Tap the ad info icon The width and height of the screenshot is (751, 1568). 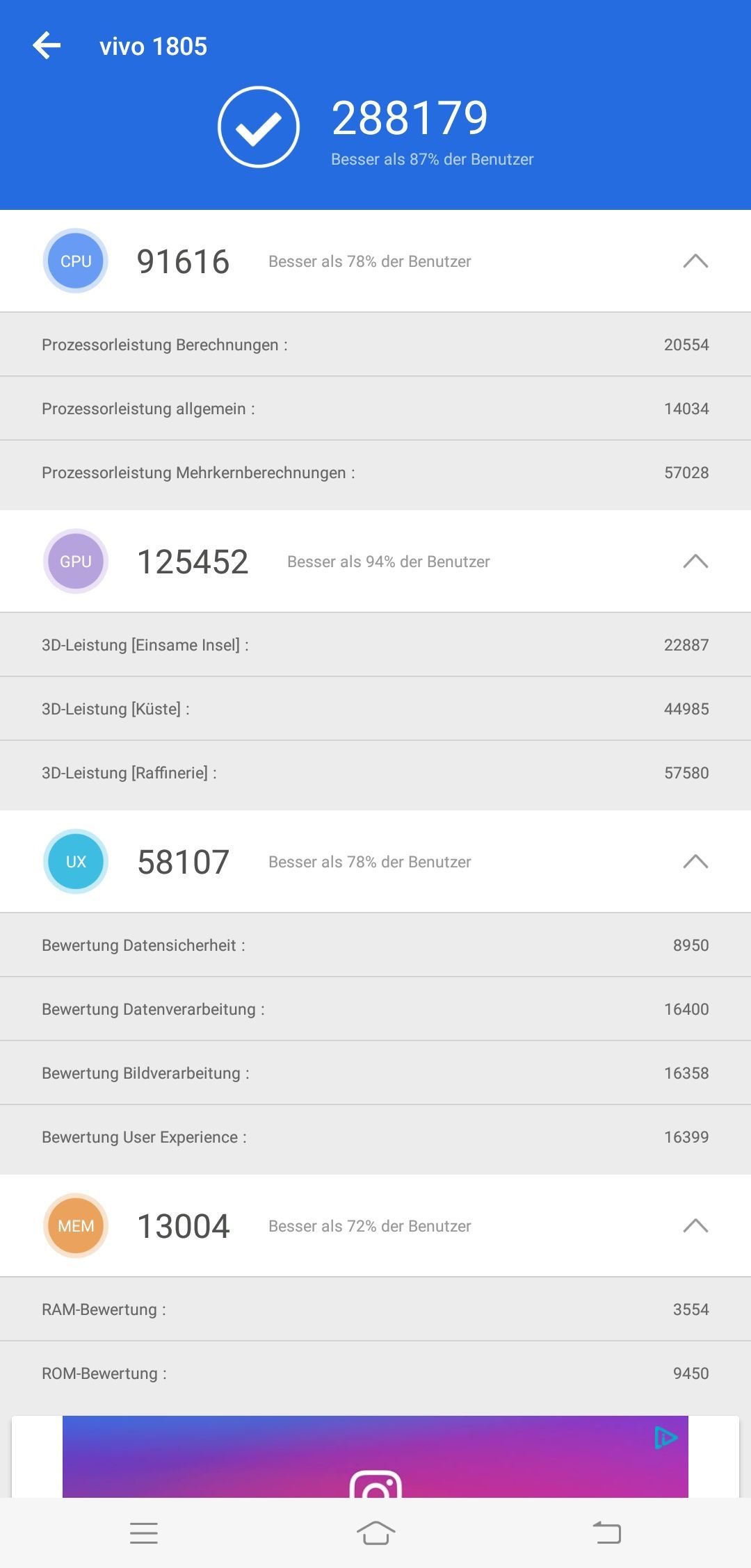point(665,1437)
